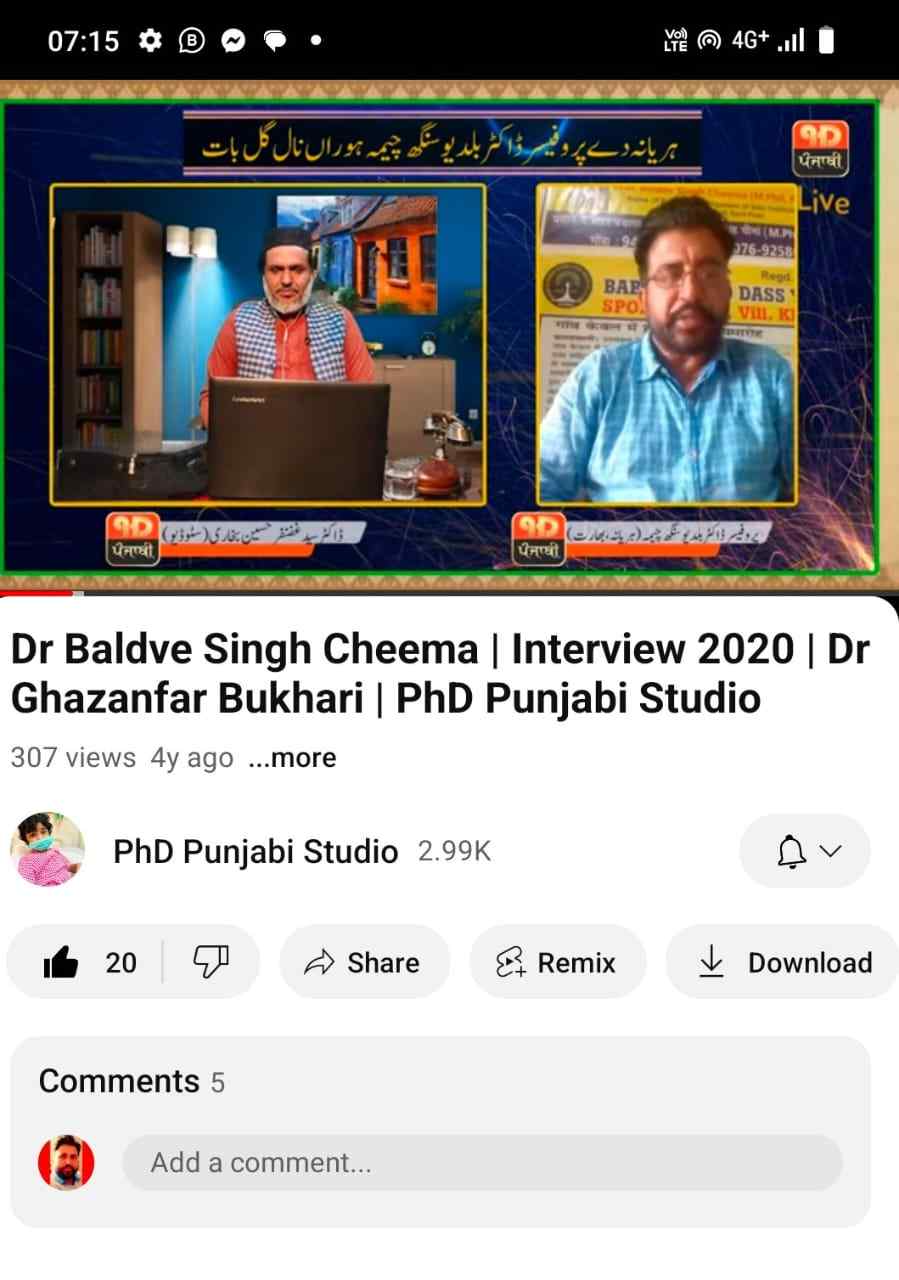Share this video
The image size is (899, 1280).
pyautogui.click(x=364, y=963)
